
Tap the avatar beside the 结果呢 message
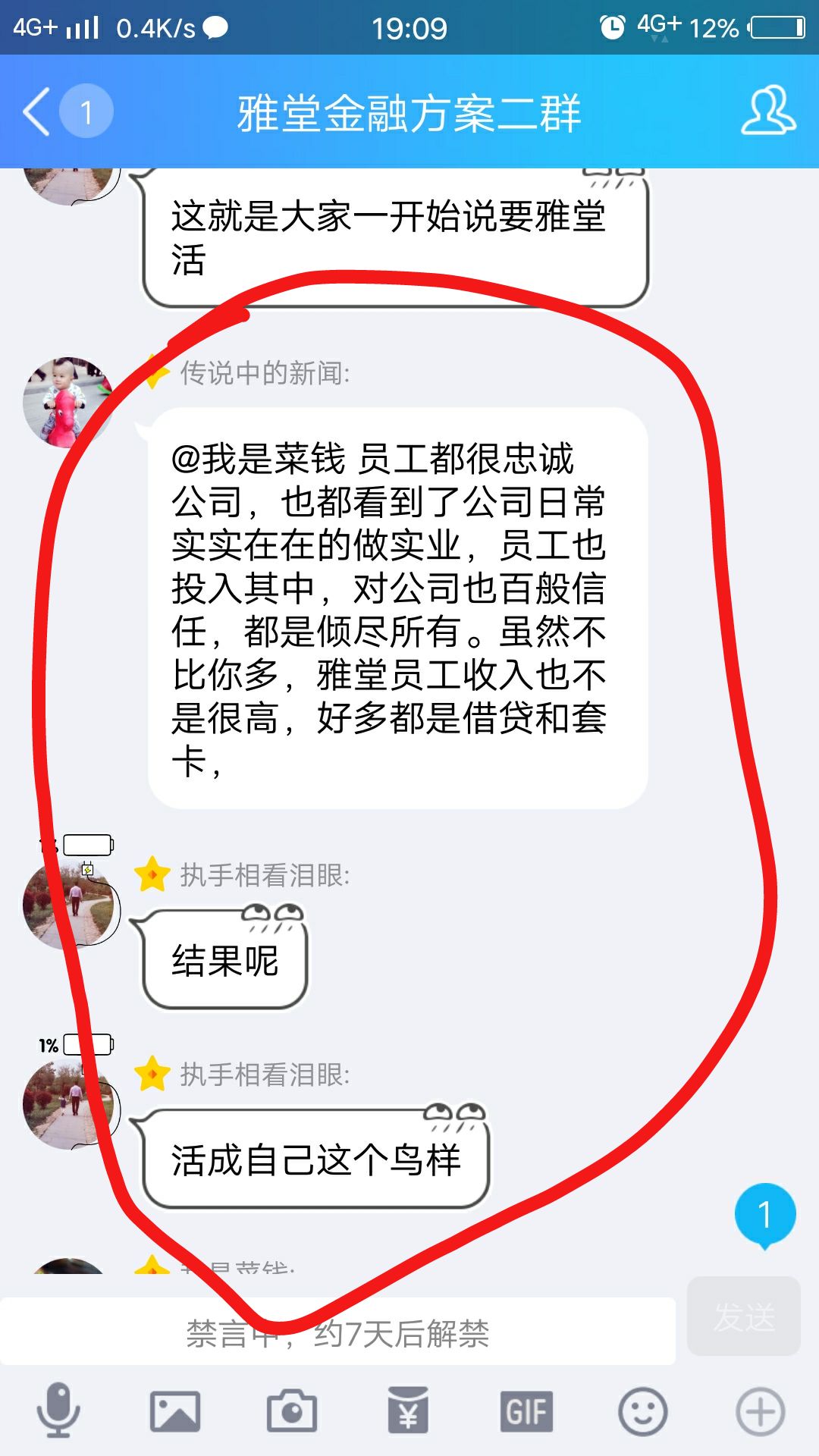tap(70, 905)
